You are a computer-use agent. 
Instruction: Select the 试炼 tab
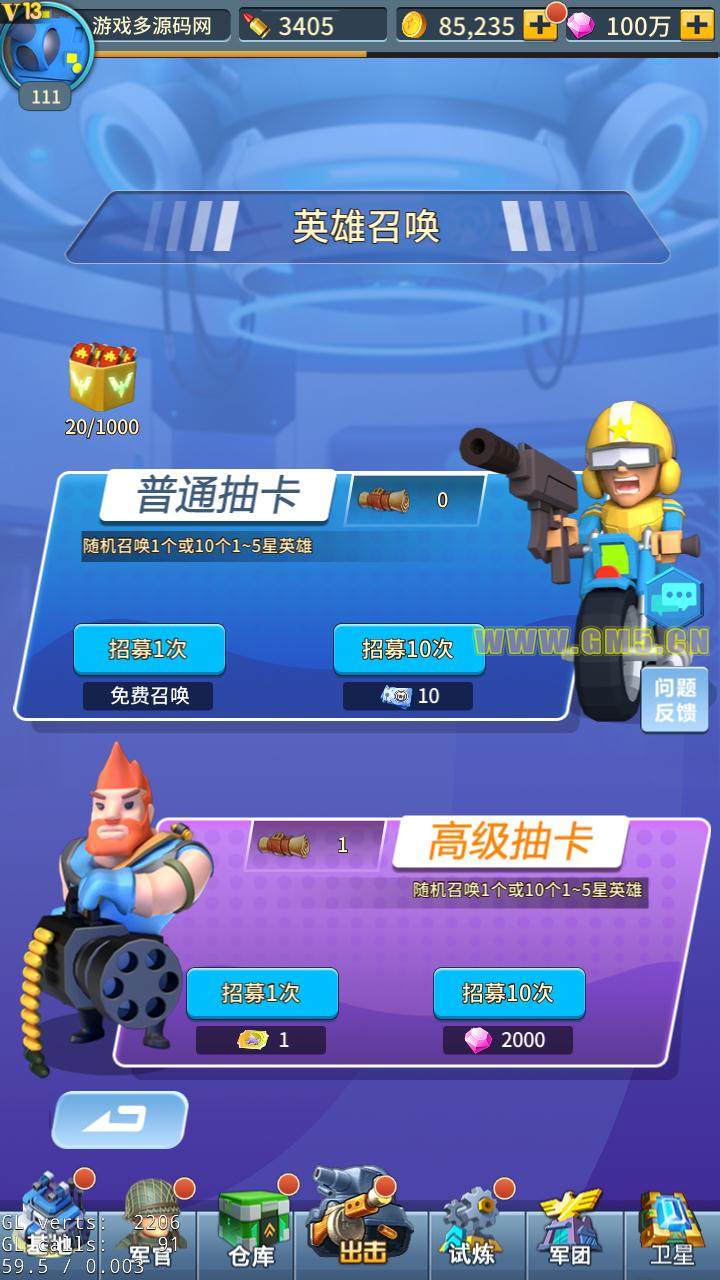[x=472, y=1230]
